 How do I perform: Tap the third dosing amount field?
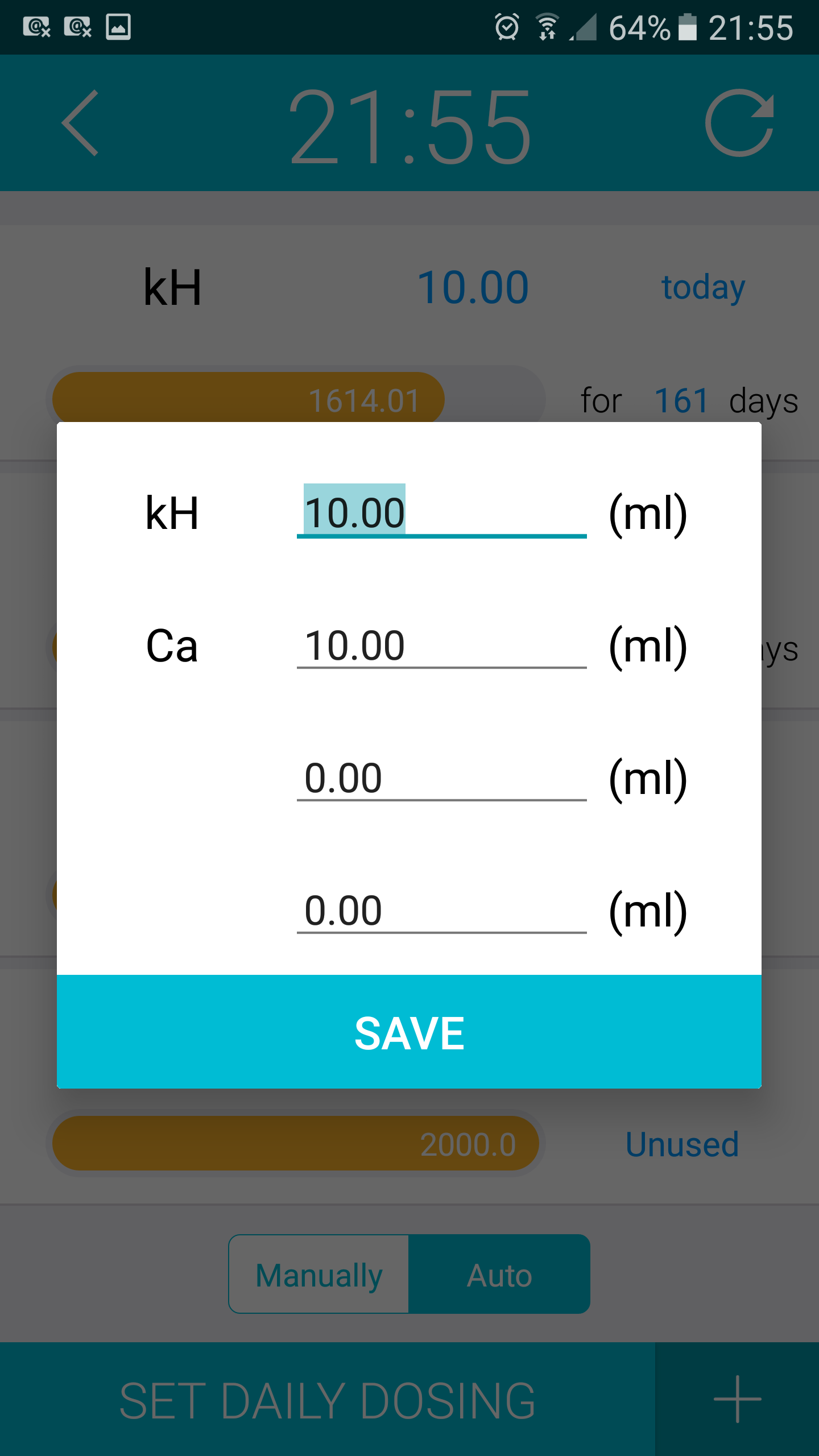tap(441, 778)
